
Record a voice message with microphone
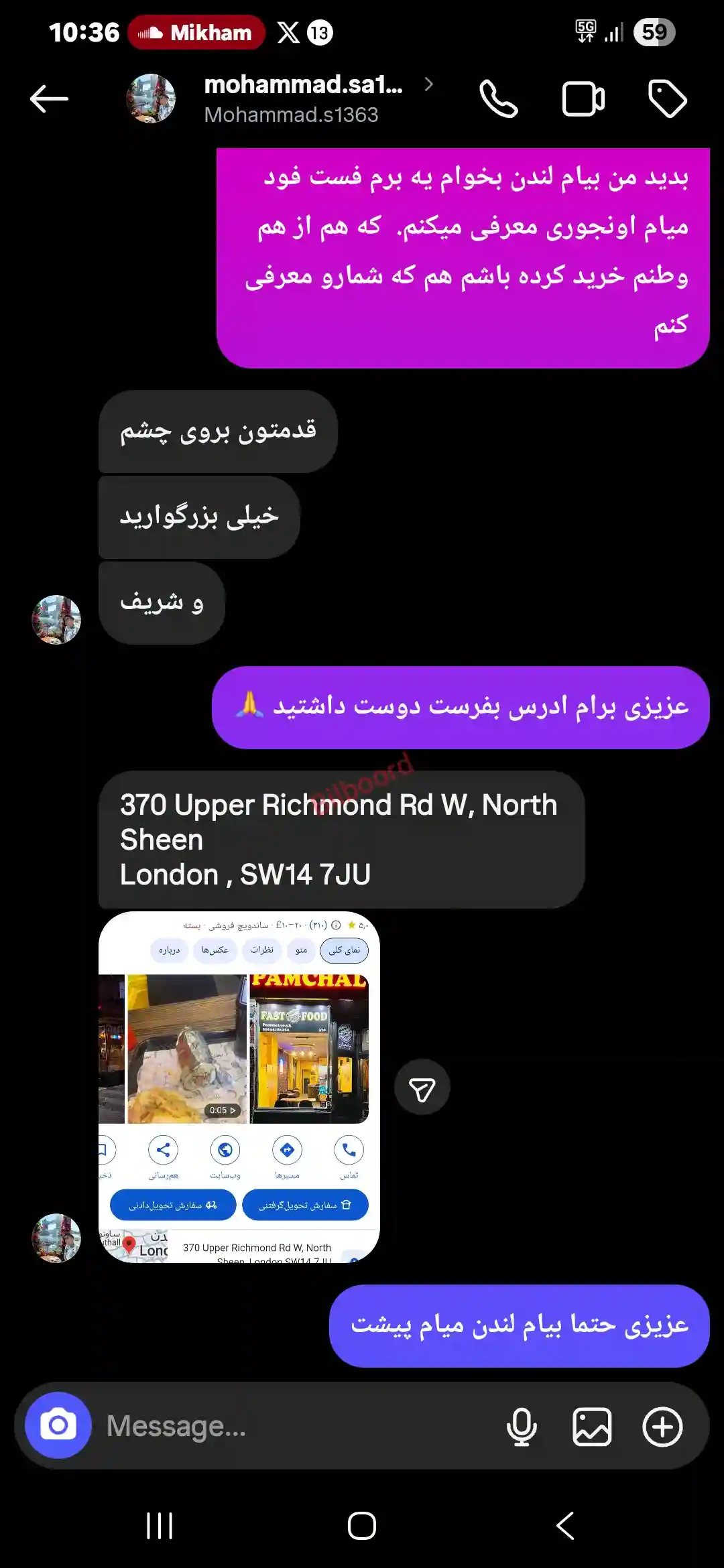click(x=522, y=1426)
